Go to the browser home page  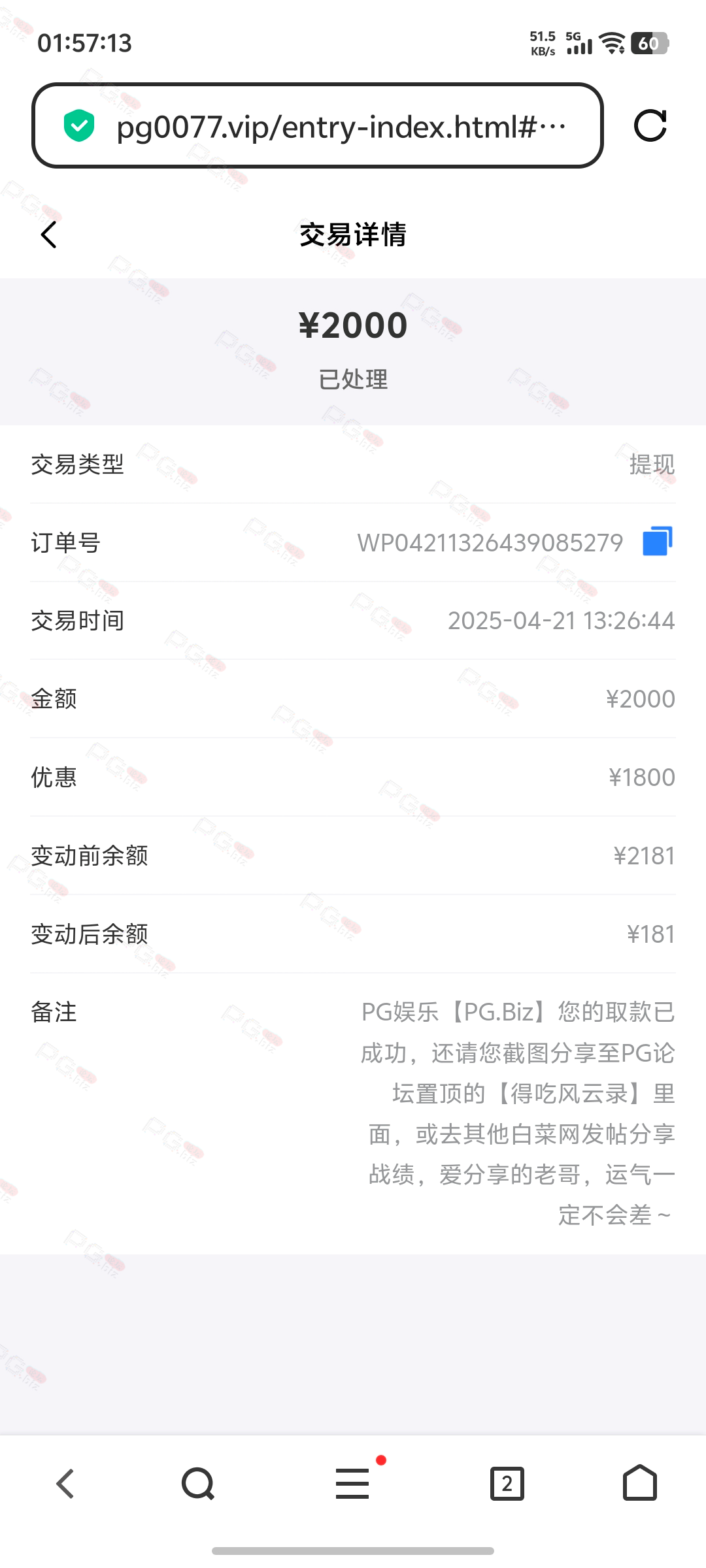tap(640, 1482)
